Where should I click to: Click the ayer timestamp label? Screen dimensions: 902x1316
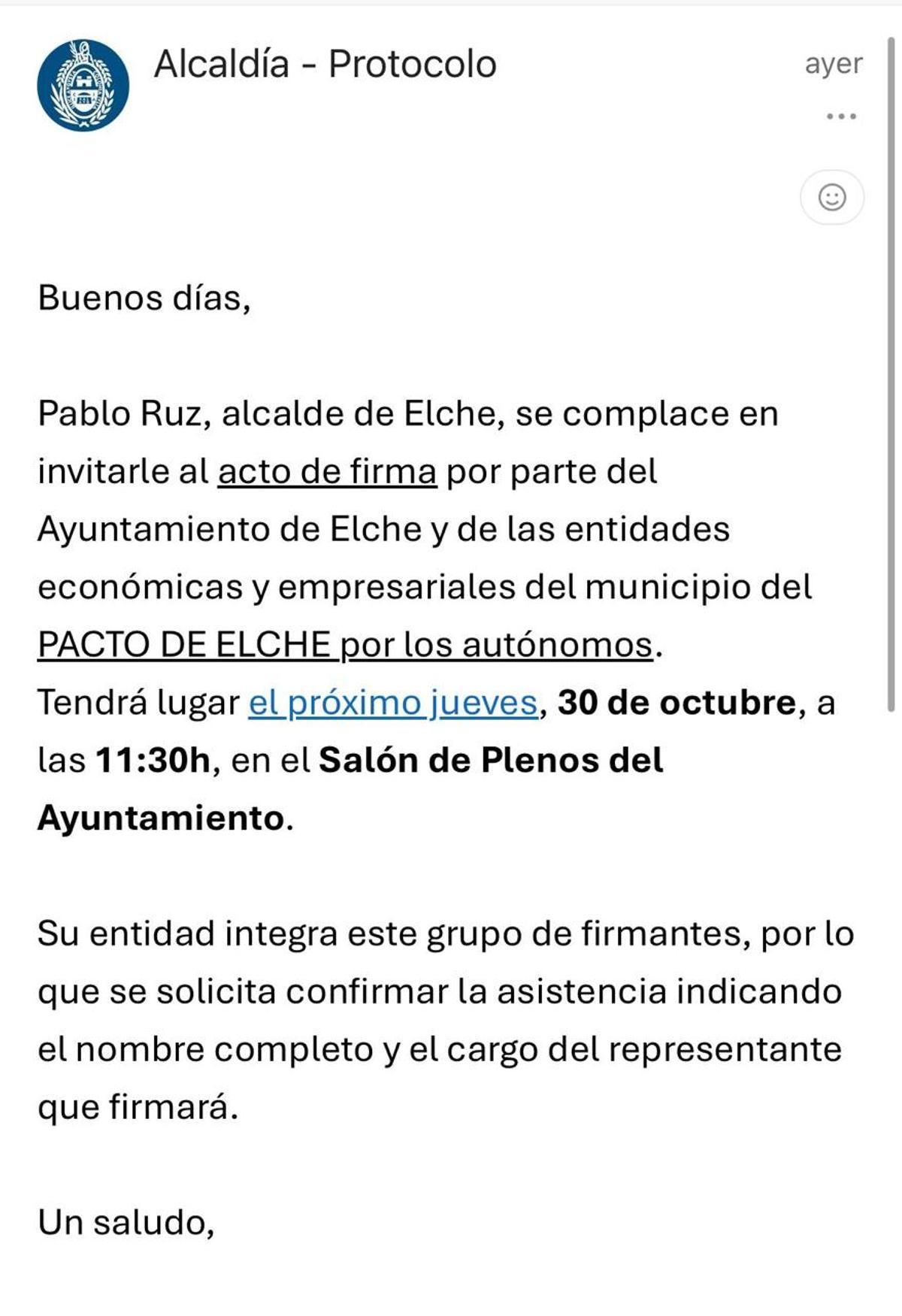pos(833,66)
